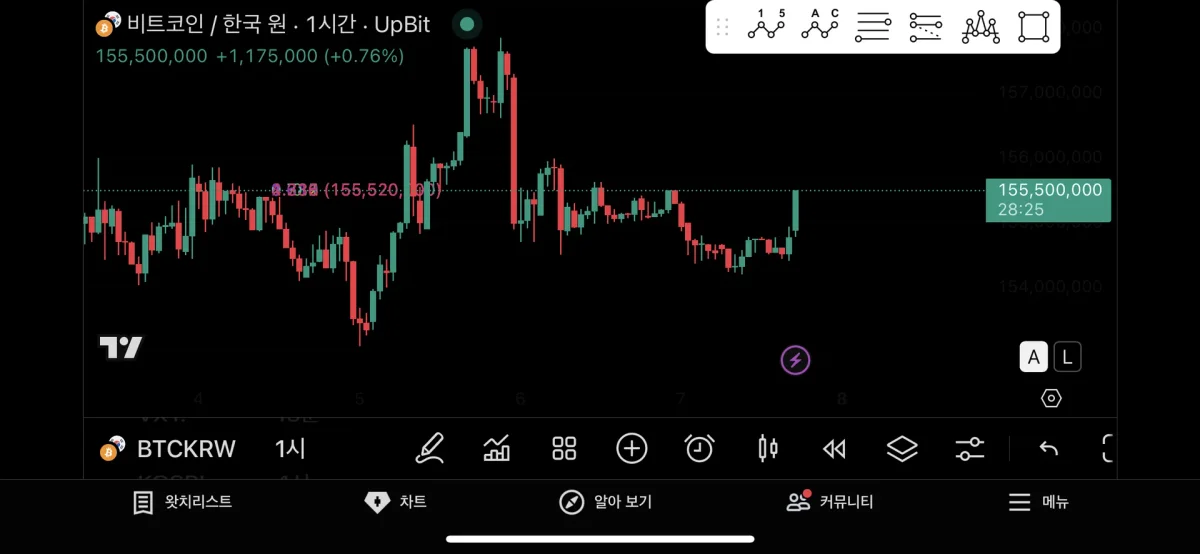1200x554 pixels.
Task: Tap the plus circle icon
Action: pyautogui.click(x=631, y=449)
